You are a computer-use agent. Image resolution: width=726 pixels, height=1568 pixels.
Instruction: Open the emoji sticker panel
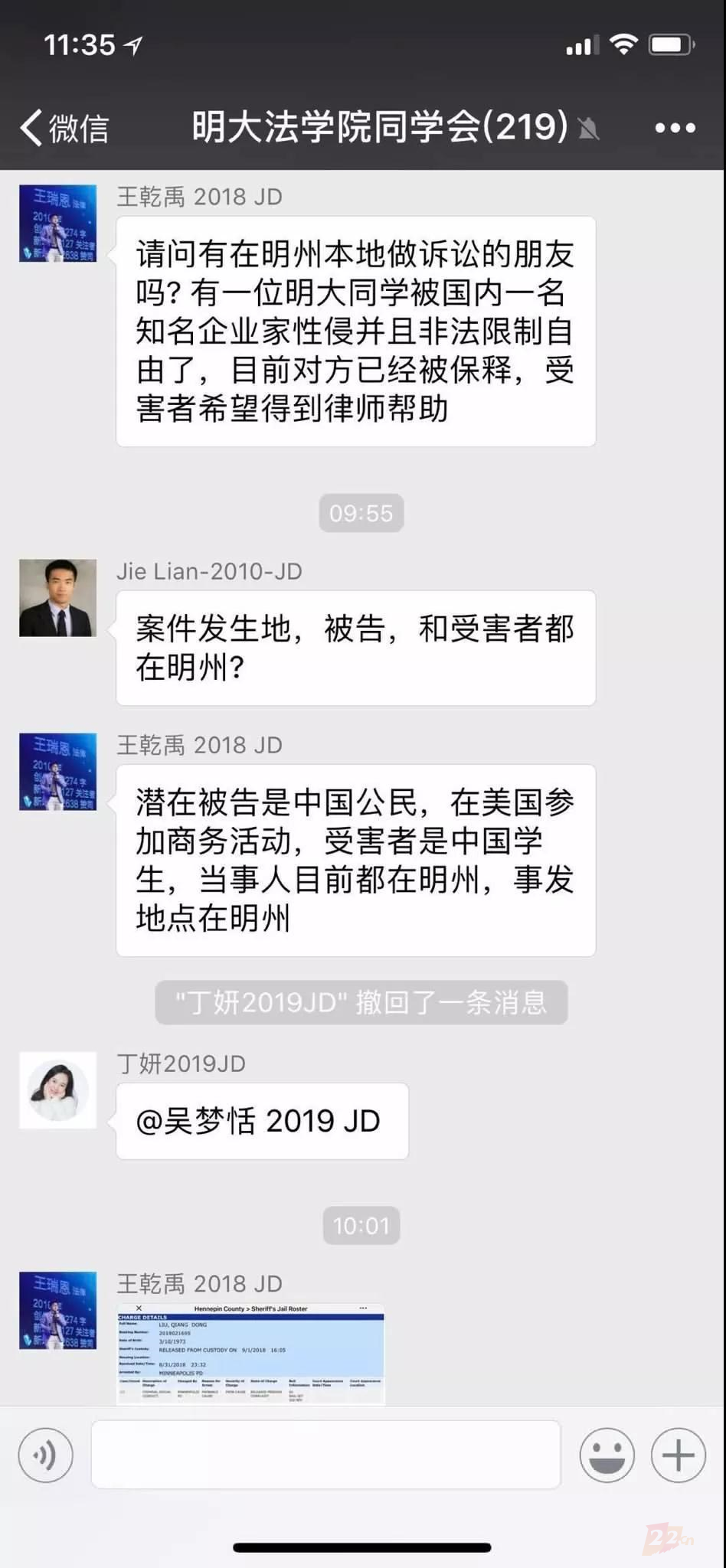click(607, 1455)
